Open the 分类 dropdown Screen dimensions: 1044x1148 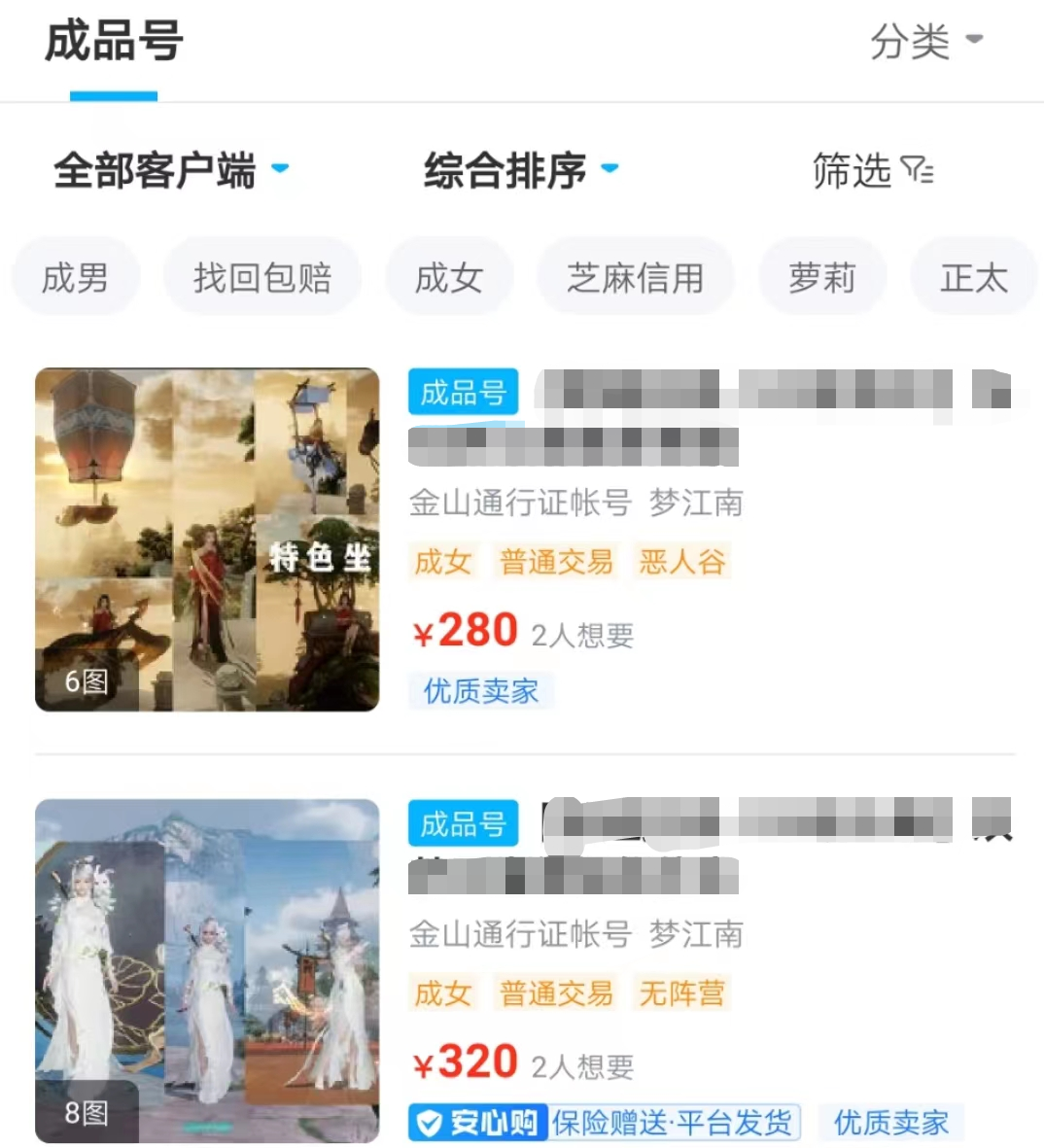(x=926, y=42)
